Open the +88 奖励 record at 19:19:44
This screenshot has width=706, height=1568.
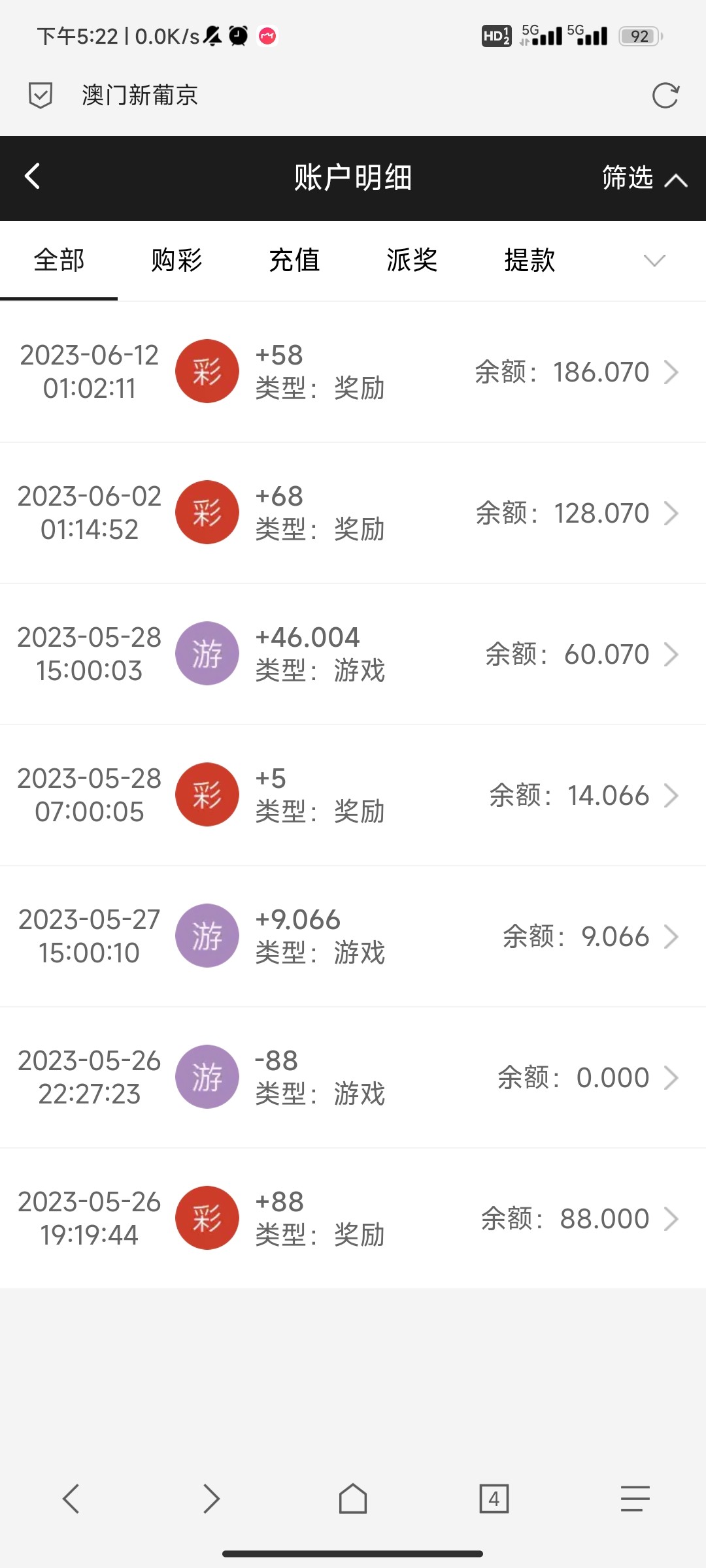(x=353, y=1218)
